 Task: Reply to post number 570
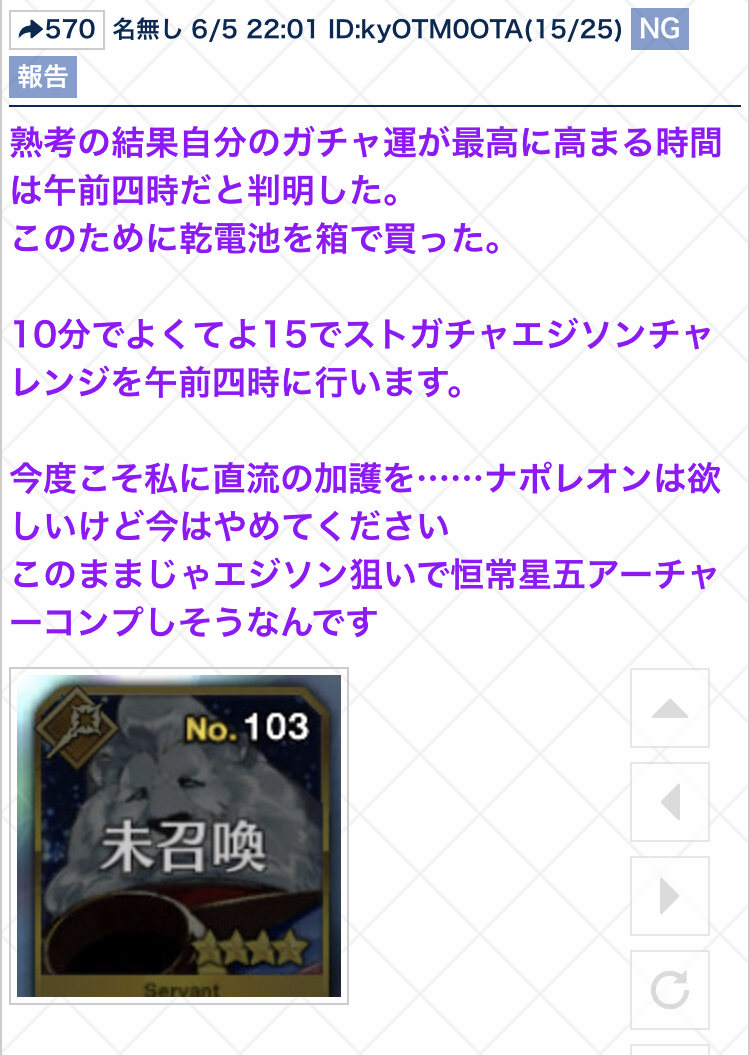pos(56,29)
